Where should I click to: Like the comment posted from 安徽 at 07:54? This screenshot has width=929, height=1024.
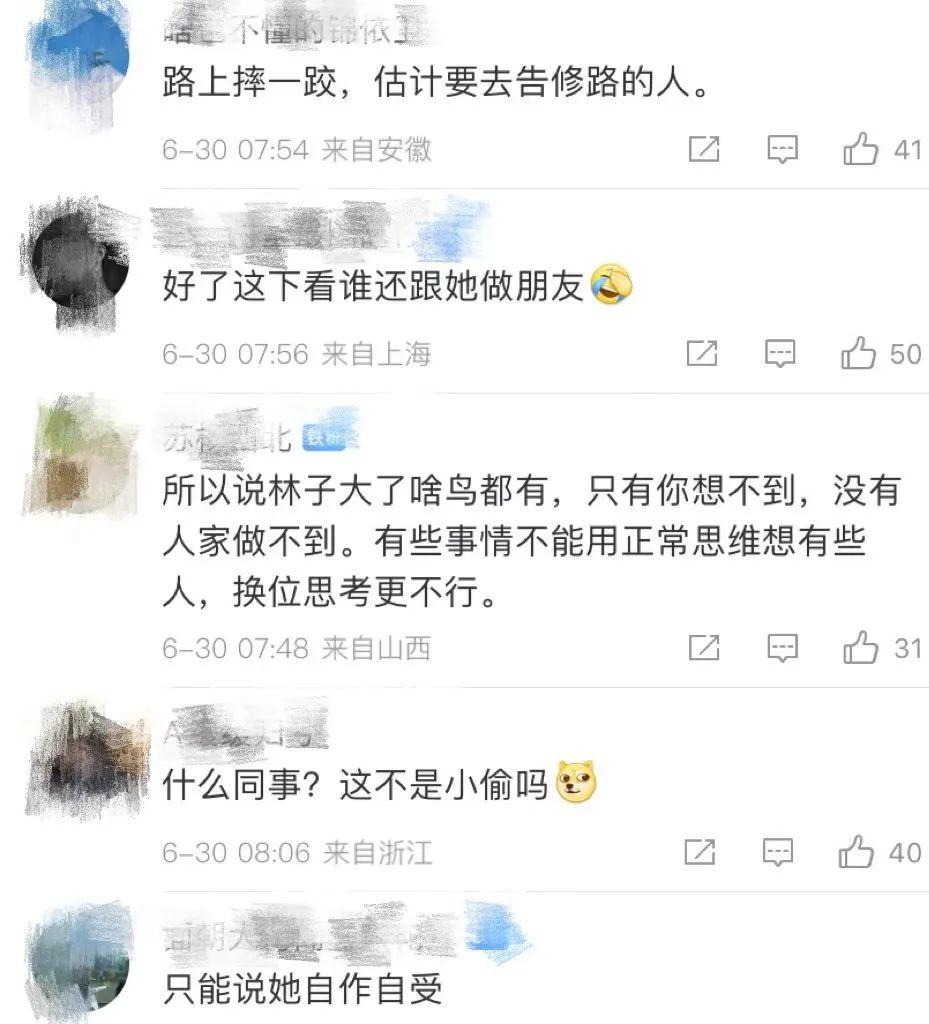click(x=861, y=151)
